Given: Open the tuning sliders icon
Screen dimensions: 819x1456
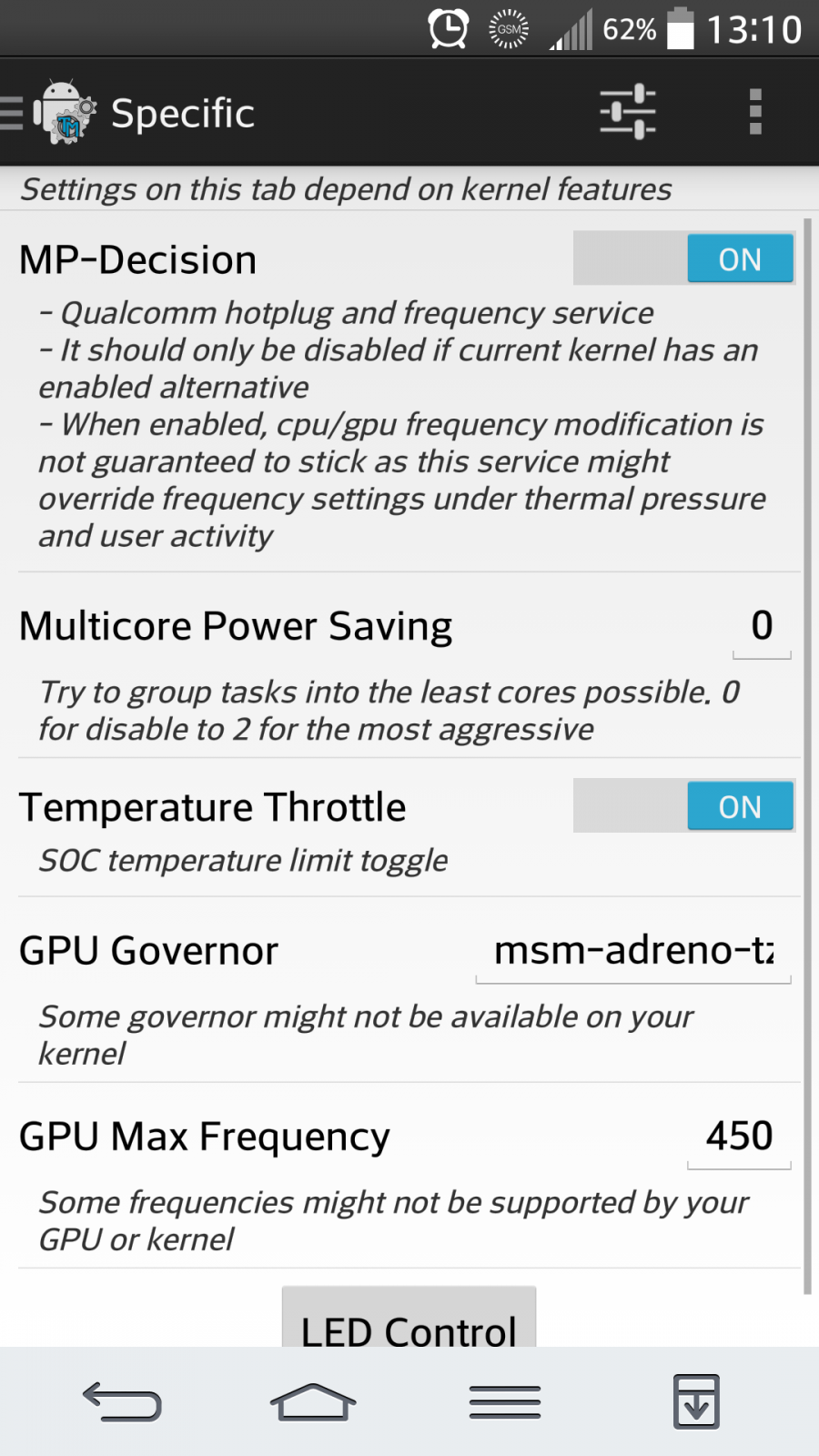Looking at the screenshot, I should pos(627,112).
